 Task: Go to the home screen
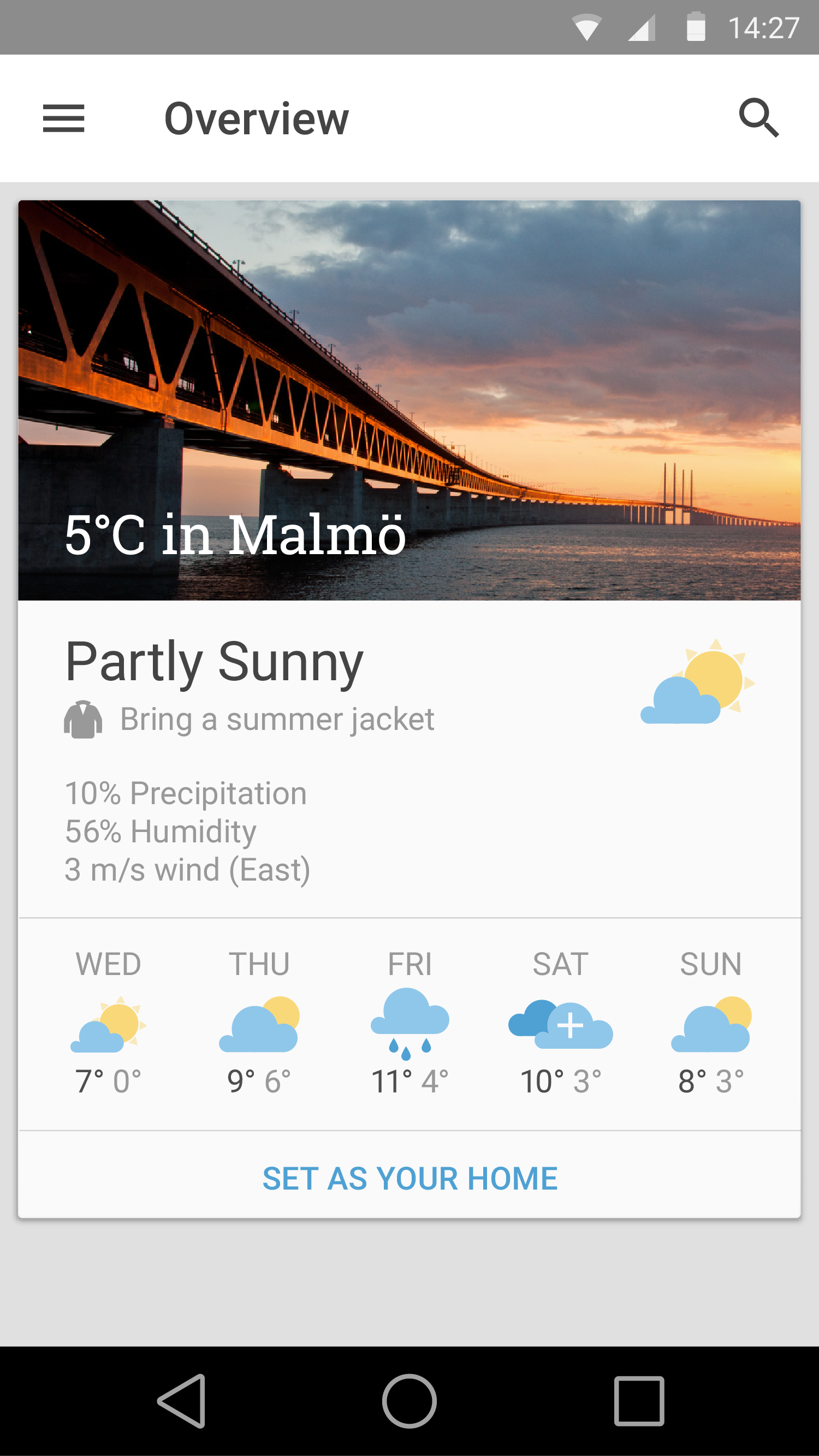409,1401
